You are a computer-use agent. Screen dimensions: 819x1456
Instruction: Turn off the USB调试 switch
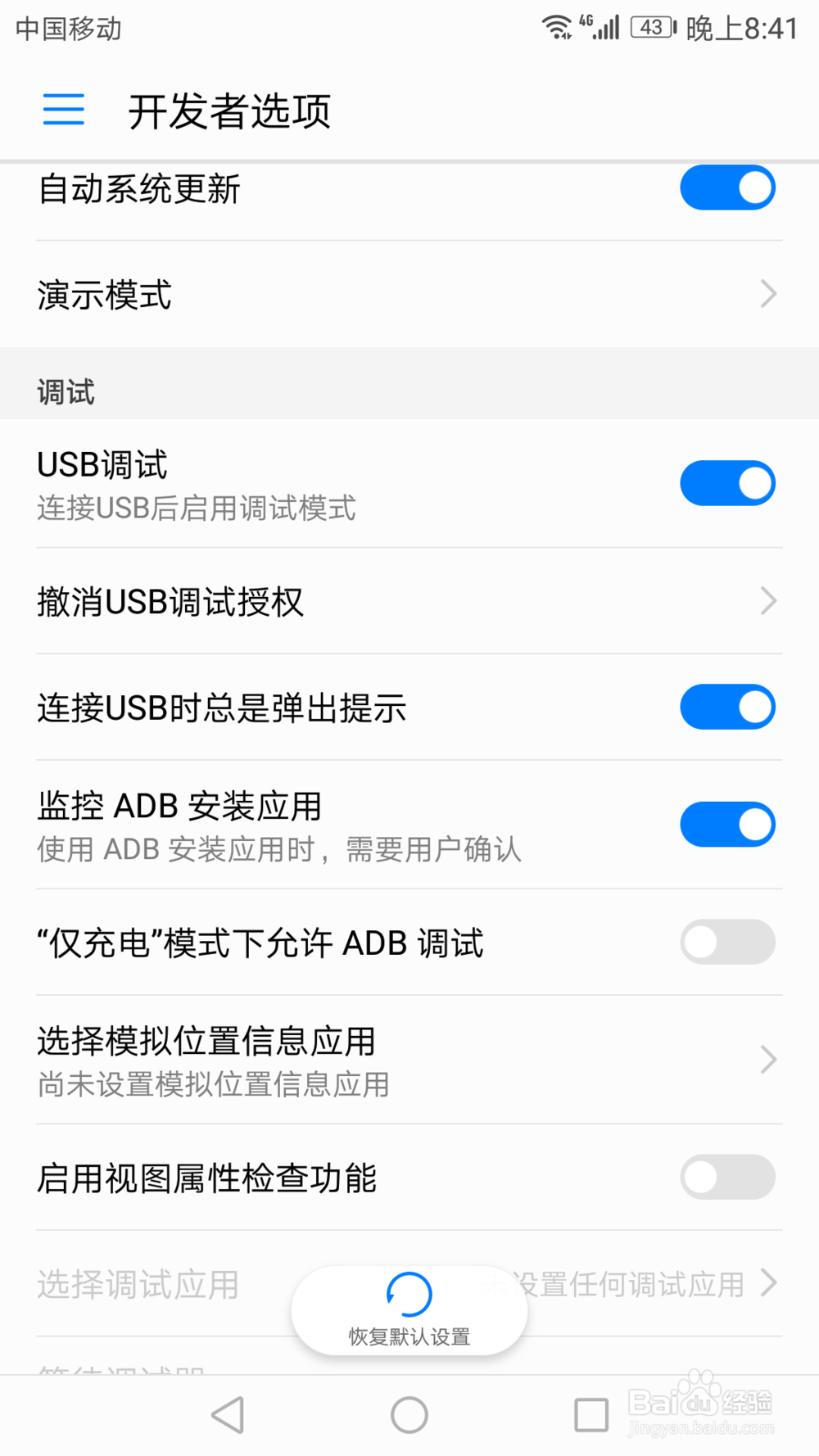(727, 483)
